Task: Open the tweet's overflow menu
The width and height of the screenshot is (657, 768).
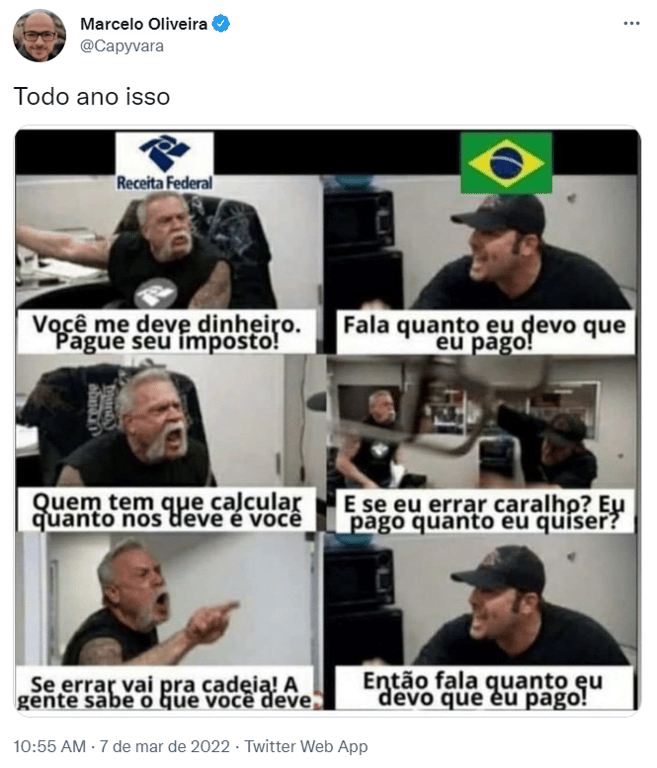Action: (630, 23)
